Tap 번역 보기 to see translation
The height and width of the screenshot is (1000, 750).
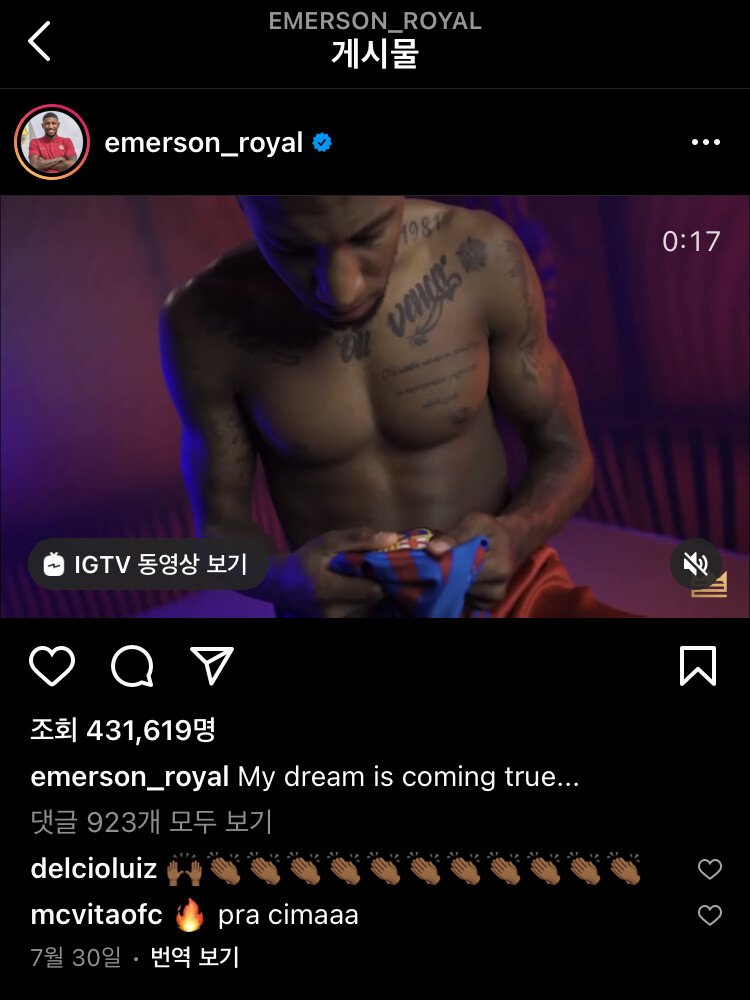195,957
